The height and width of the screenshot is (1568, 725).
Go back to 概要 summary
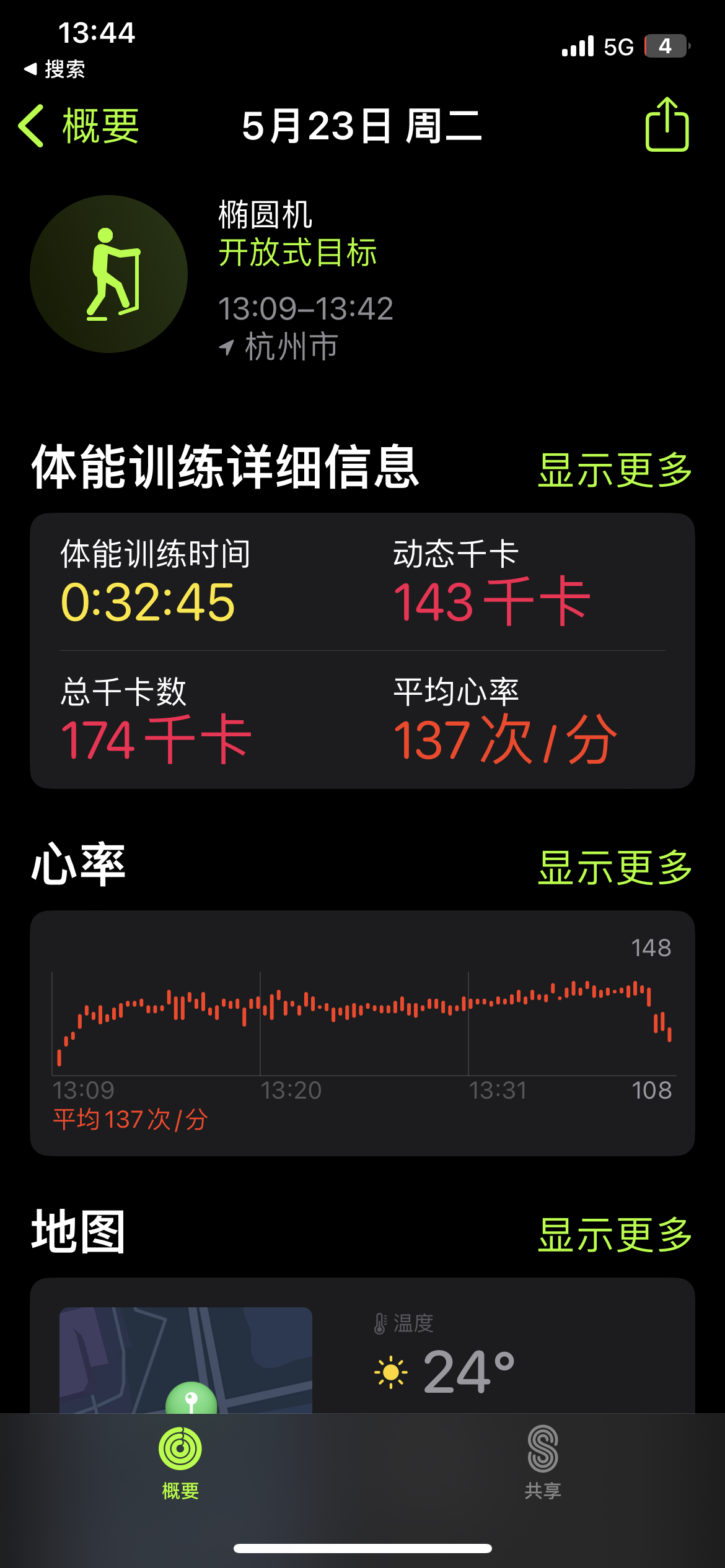[79, 126]
